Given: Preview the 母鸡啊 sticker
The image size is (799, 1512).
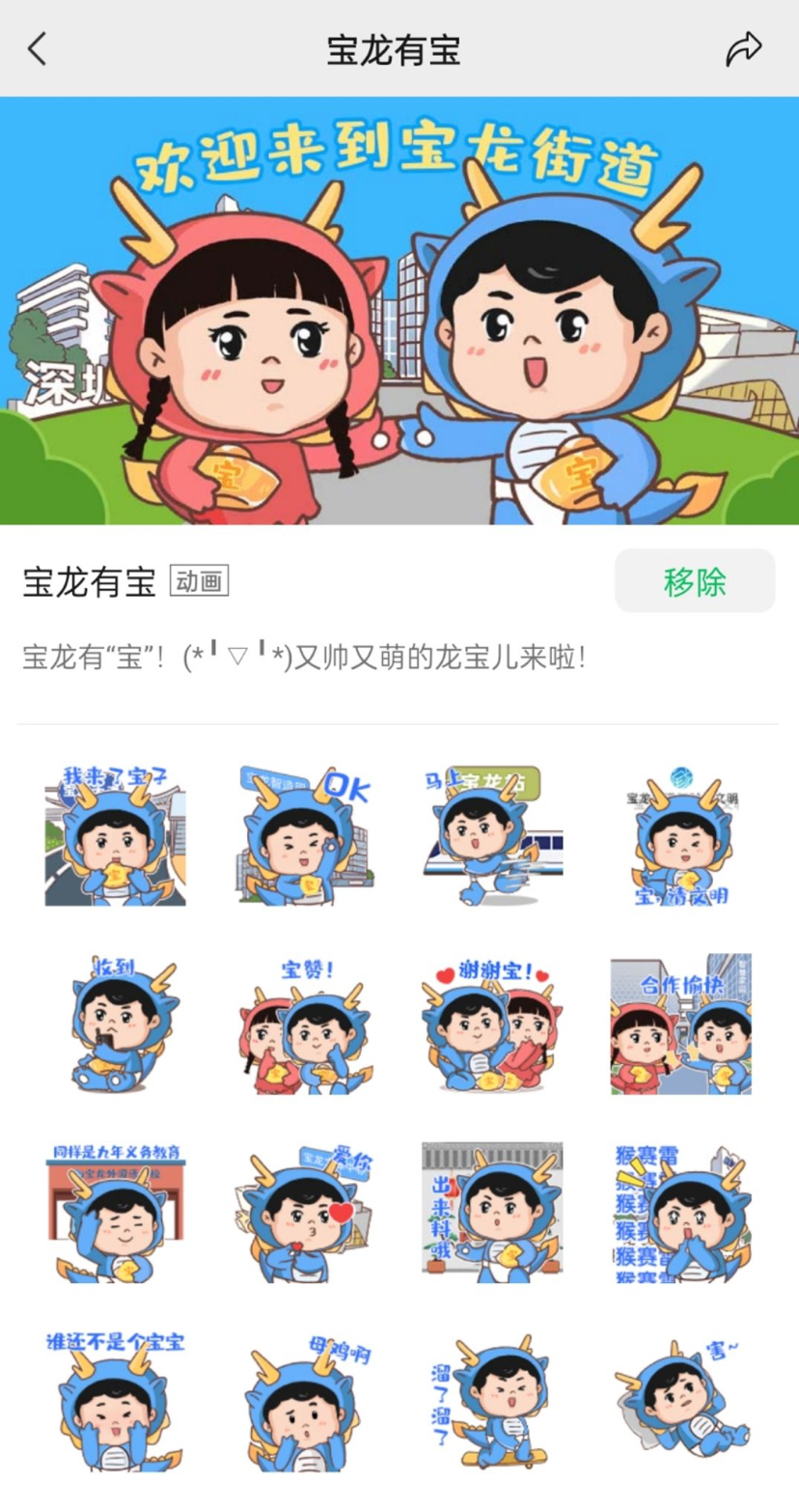Looking at the screenshot, I should (x=304, y=1401).
